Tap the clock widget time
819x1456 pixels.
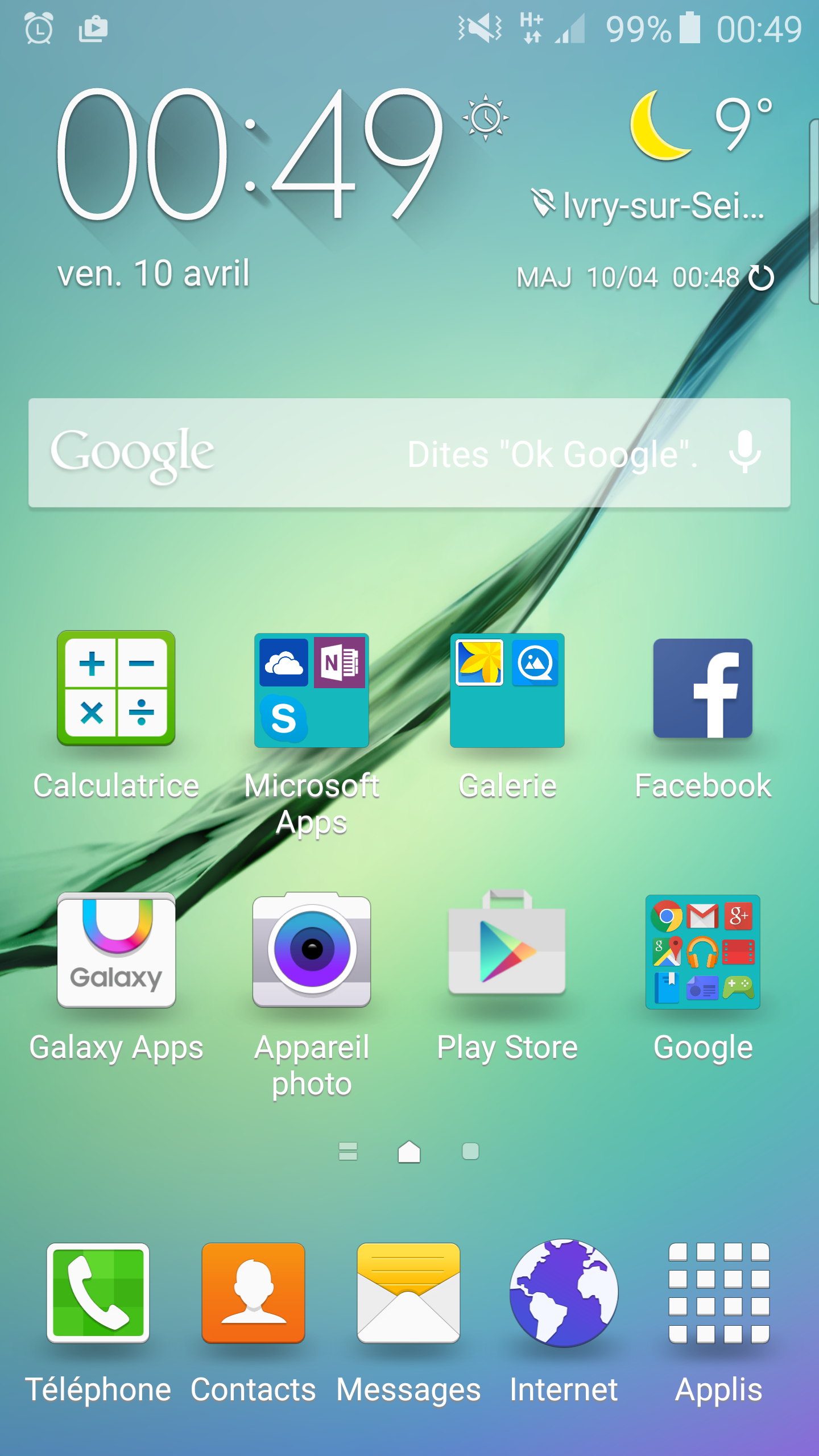[250, 155]
